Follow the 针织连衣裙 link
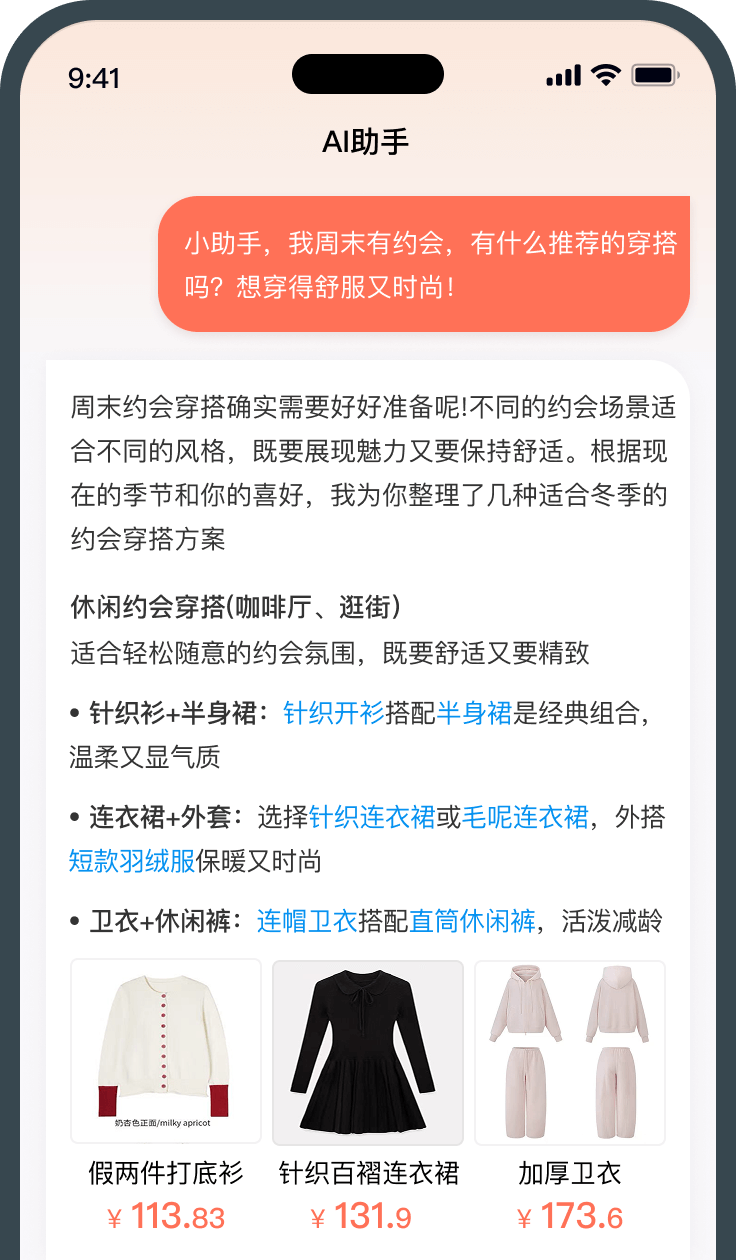The width and height of the screenshot is (736, 1260). pyautogui.click(x=372, y=818)
